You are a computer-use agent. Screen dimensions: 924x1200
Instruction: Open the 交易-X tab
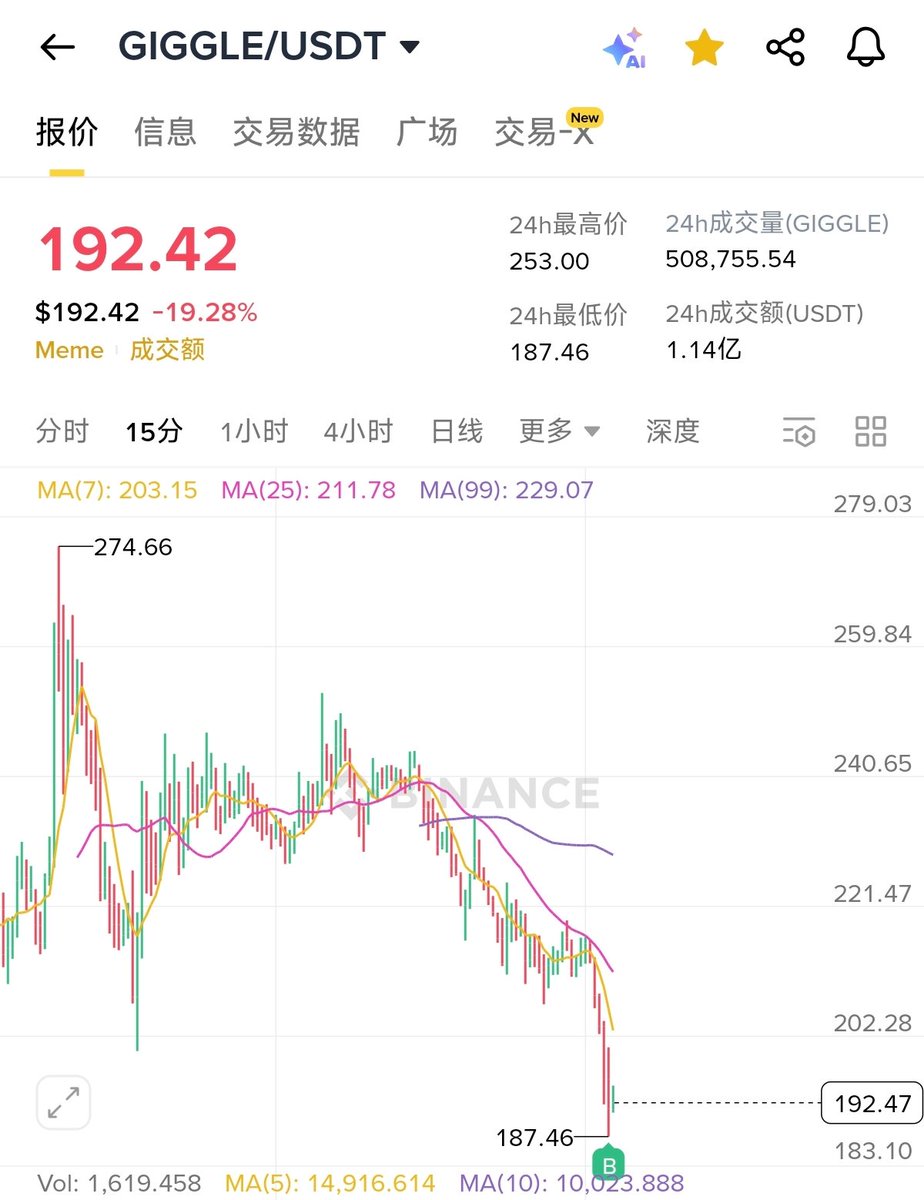click(x=545, y=132)
